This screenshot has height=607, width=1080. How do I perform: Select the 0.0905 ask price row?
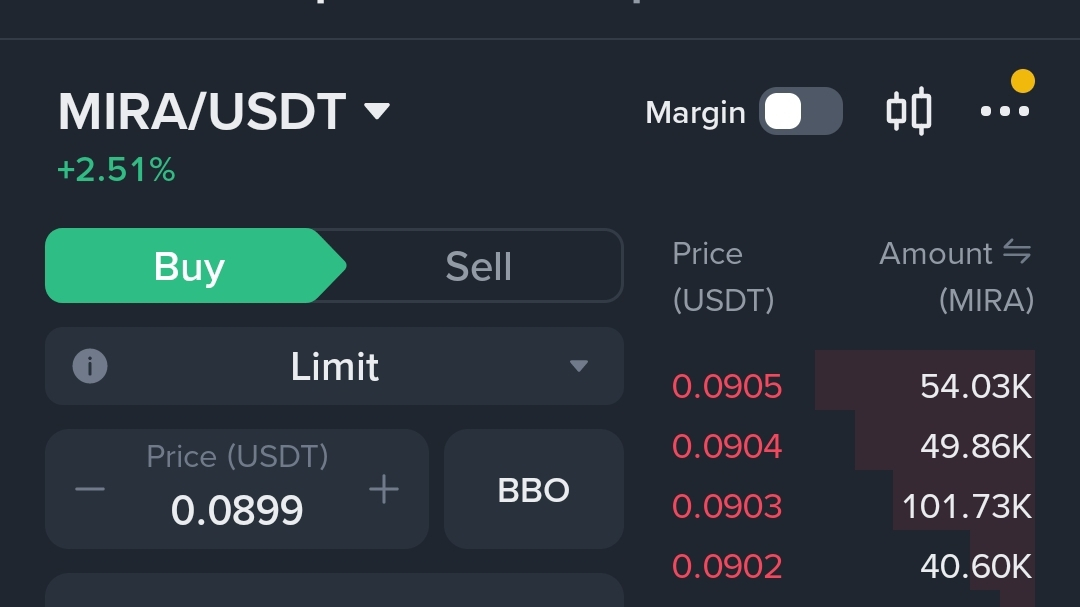pyautogui.click(x=852, y=386)
